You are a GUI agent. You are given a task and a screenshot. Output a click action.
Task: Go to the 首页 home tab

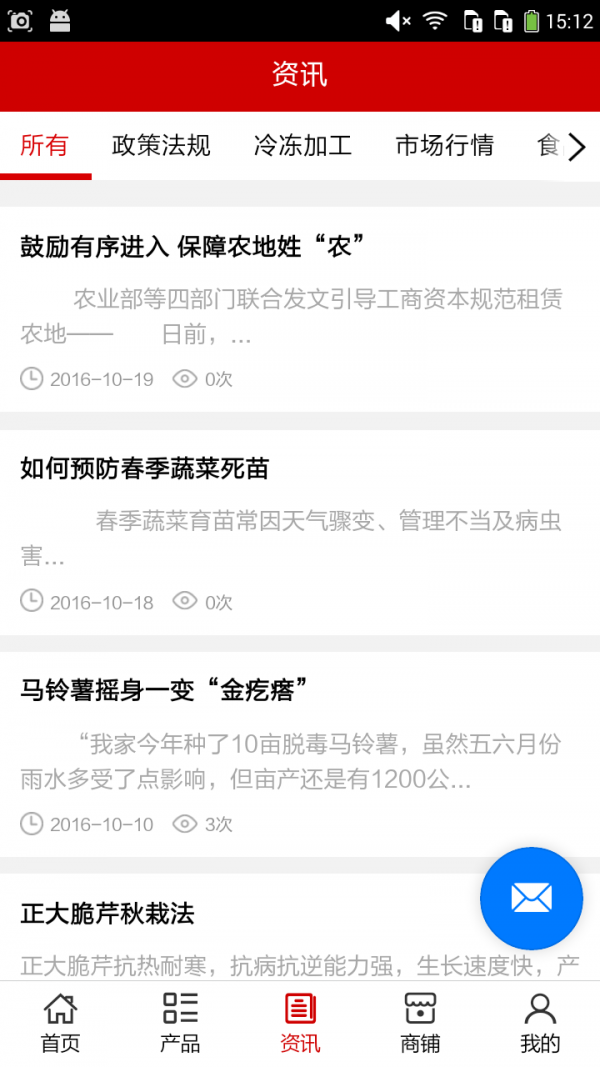tap(60, 1023)
